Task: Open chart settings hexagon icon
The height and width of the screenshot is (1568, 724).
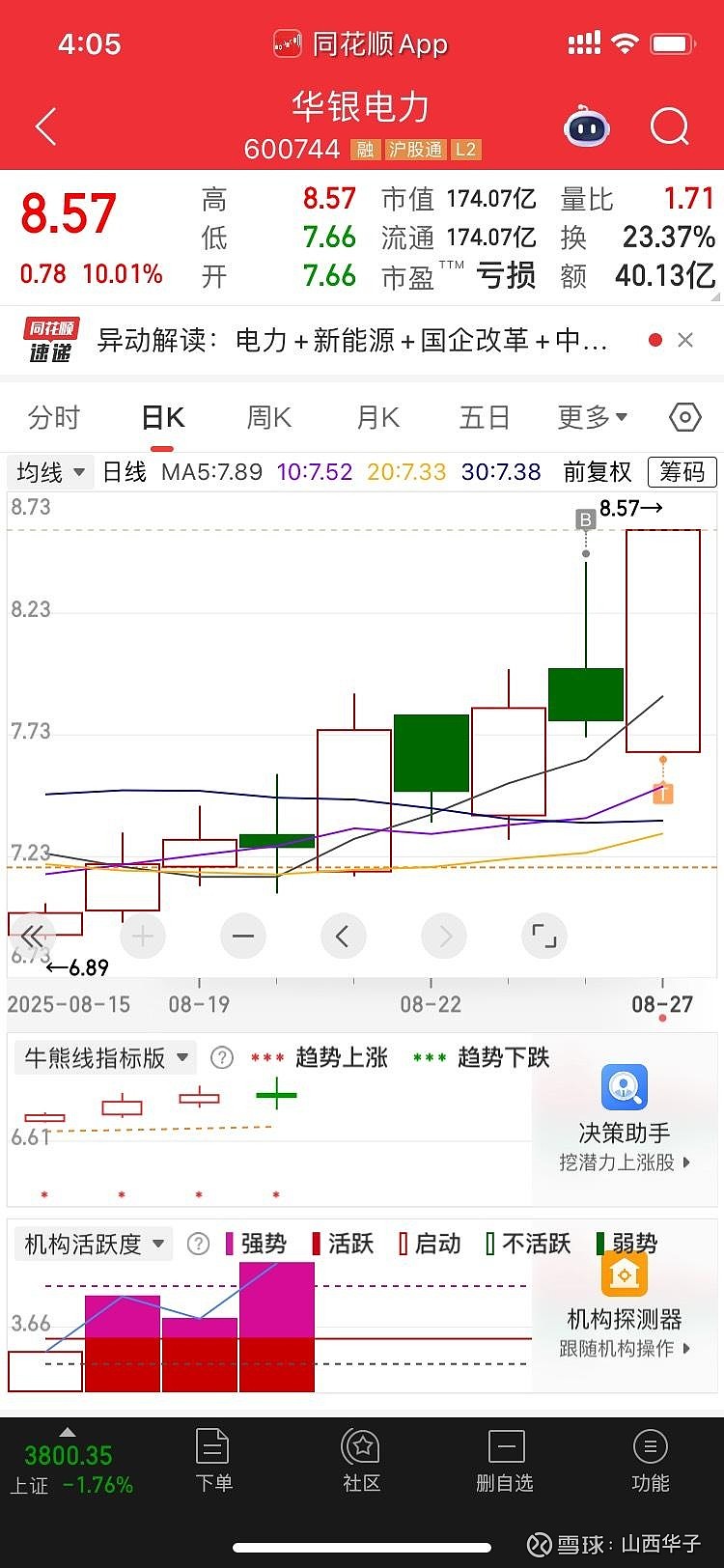Action: 684,418
